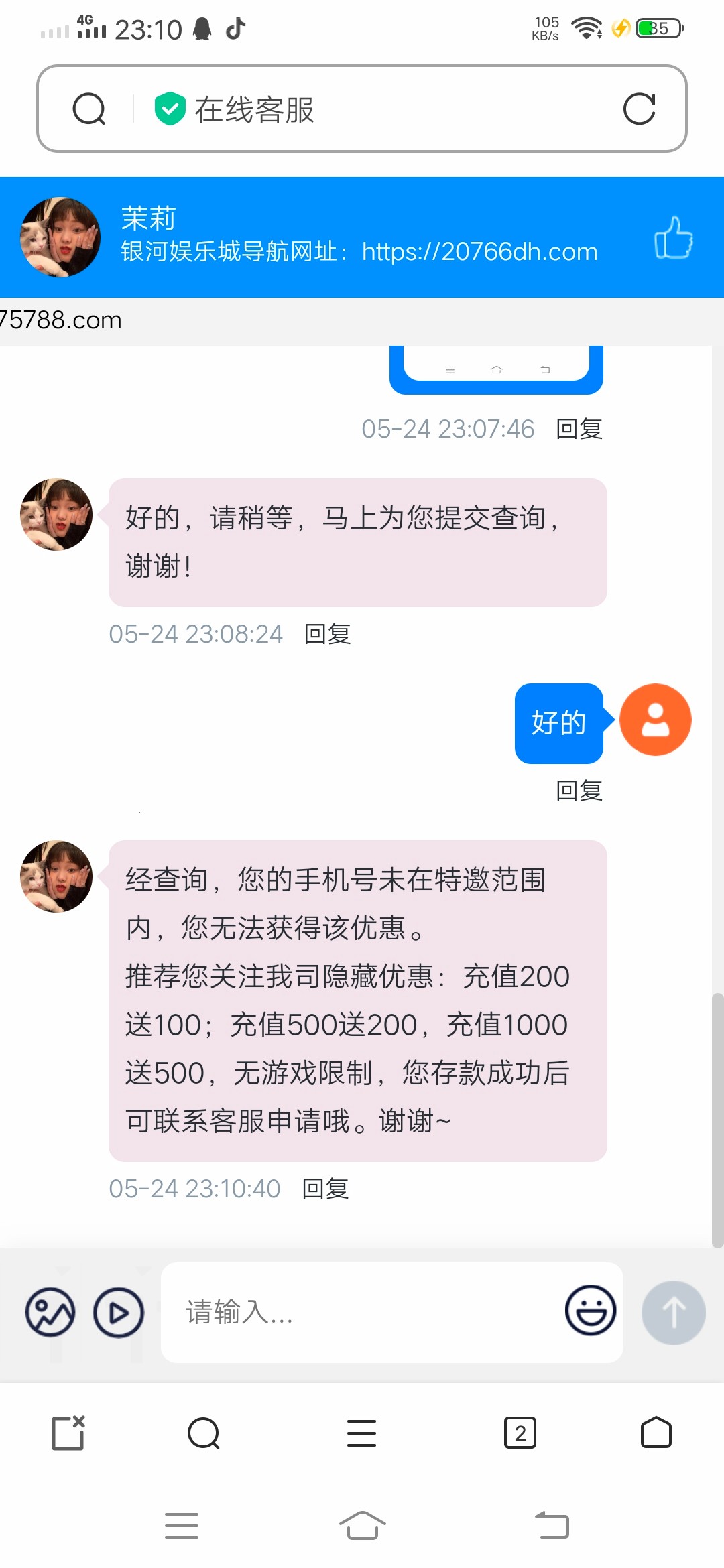Tap 回复 below the 好的 bubble
The height and width of the screenshot is (1568, 724).
click(578, 791)
